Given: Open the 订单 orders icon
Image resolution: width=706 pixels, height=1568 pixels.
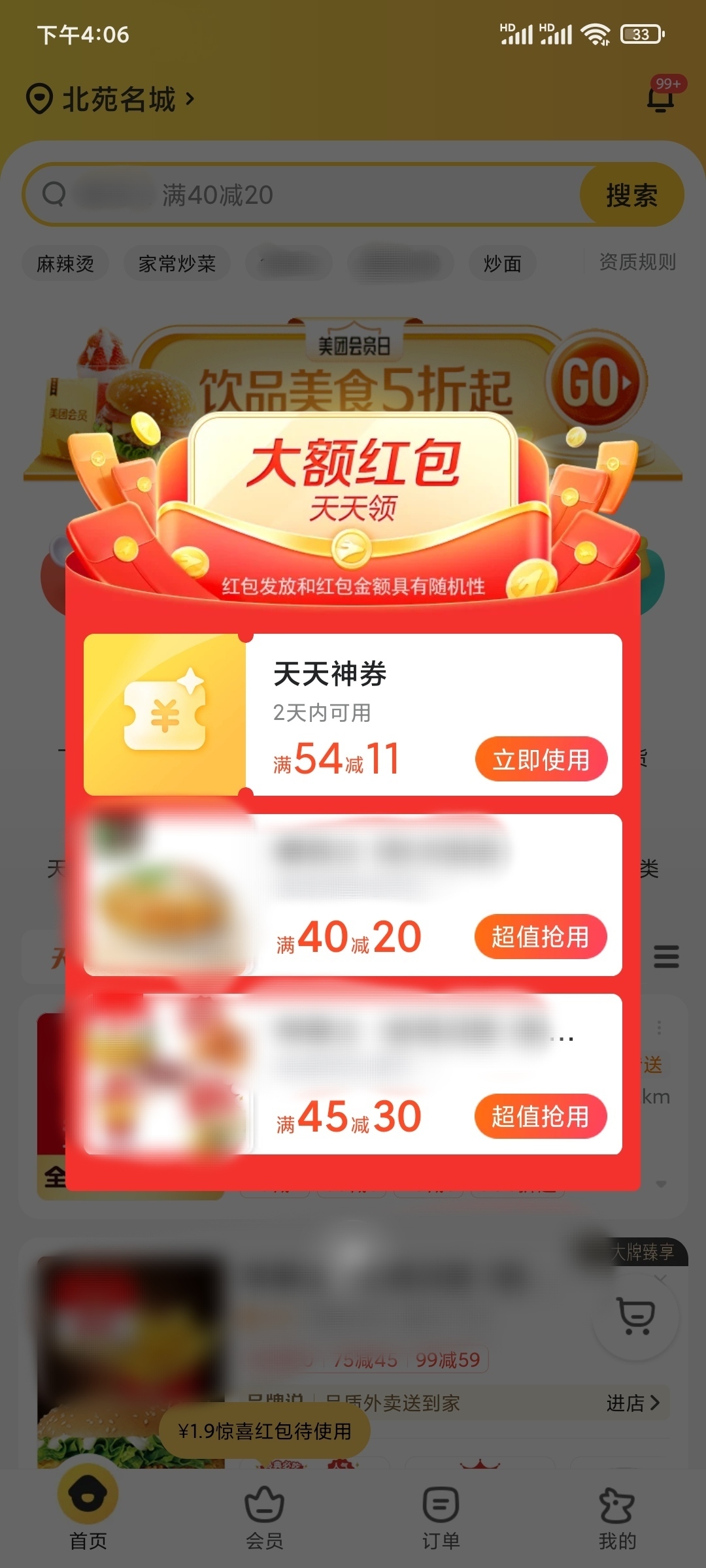Looking at the screenshot, I should coord(441,1503).
